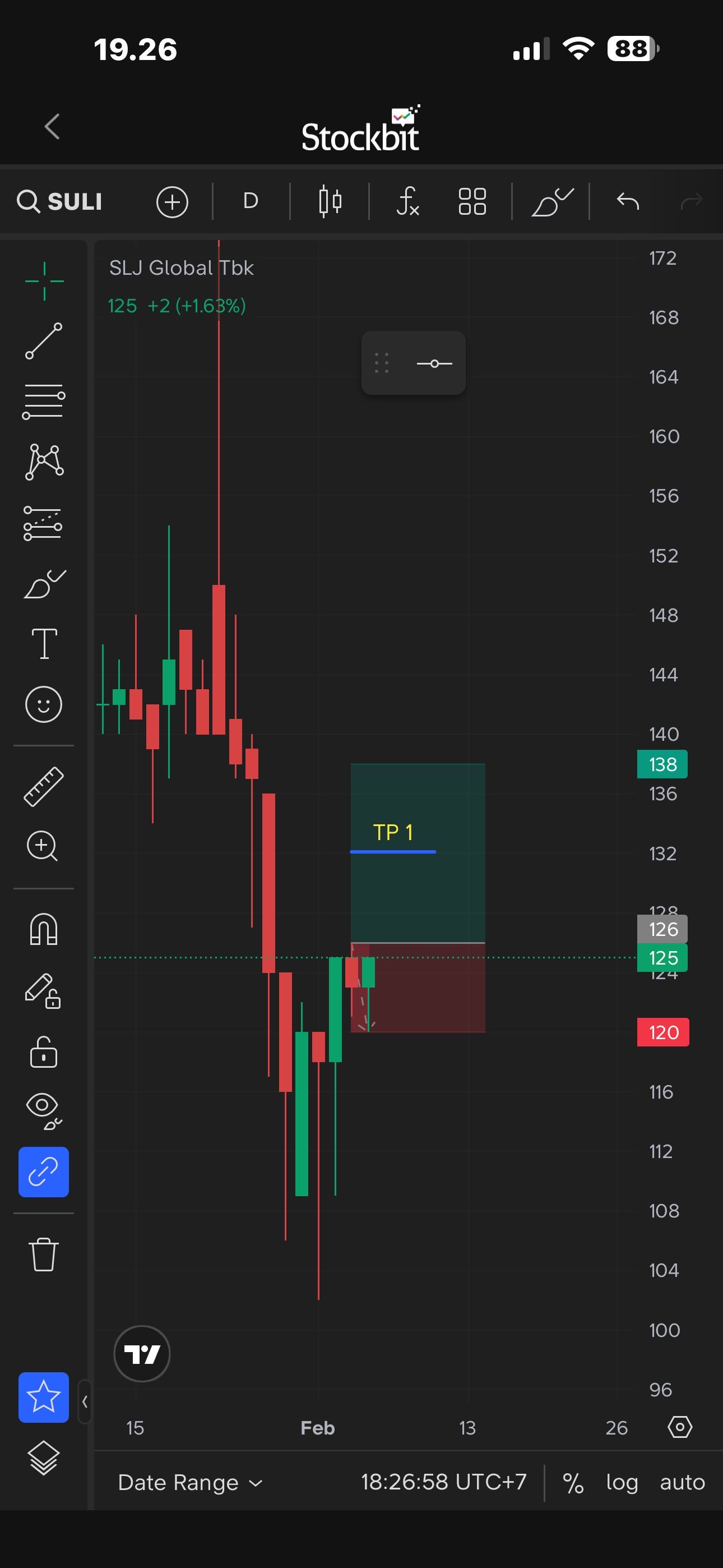723x1568 pixels.
Task: Open the indicators fx menu
Action: click(407, 201)
